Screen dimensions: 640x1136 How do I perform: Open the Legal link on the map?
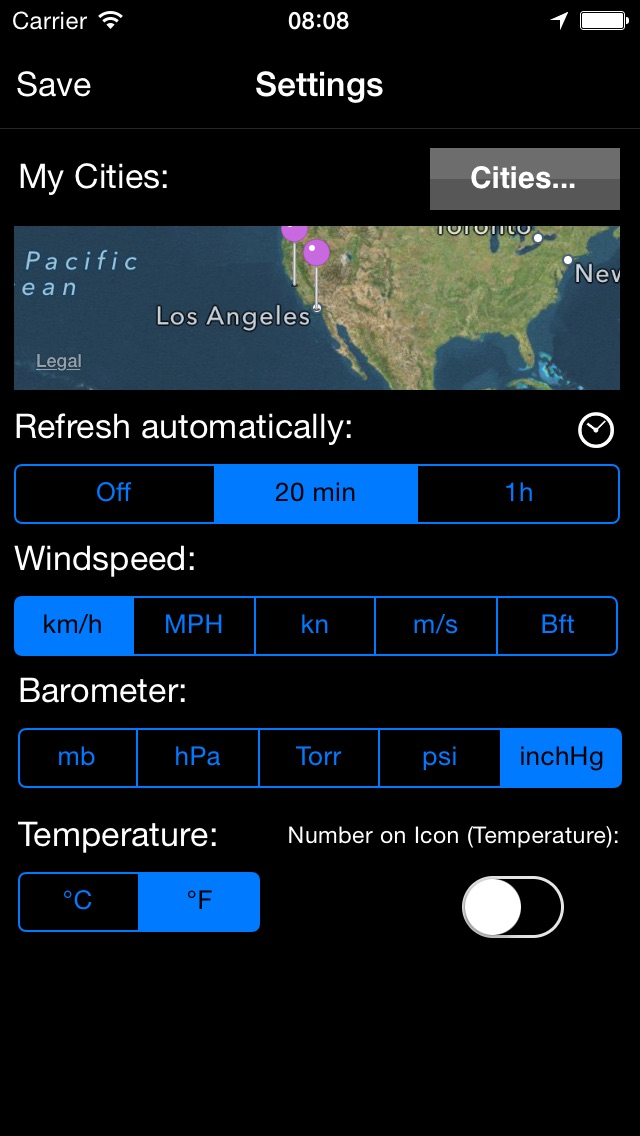(59, 361)
